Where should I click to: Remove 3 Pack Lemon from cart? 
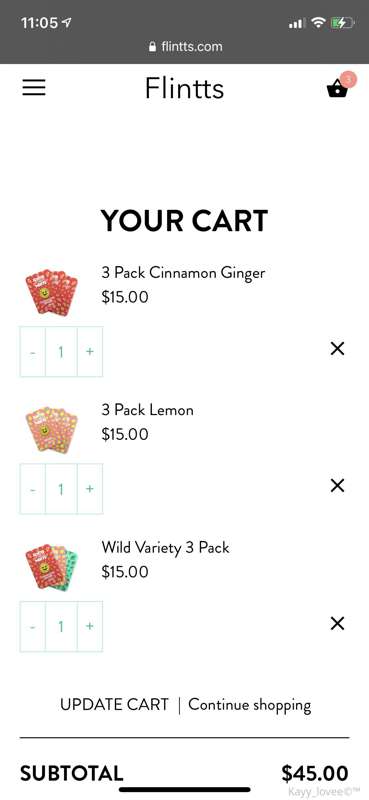pyautogui.click(x=337, y=486)
